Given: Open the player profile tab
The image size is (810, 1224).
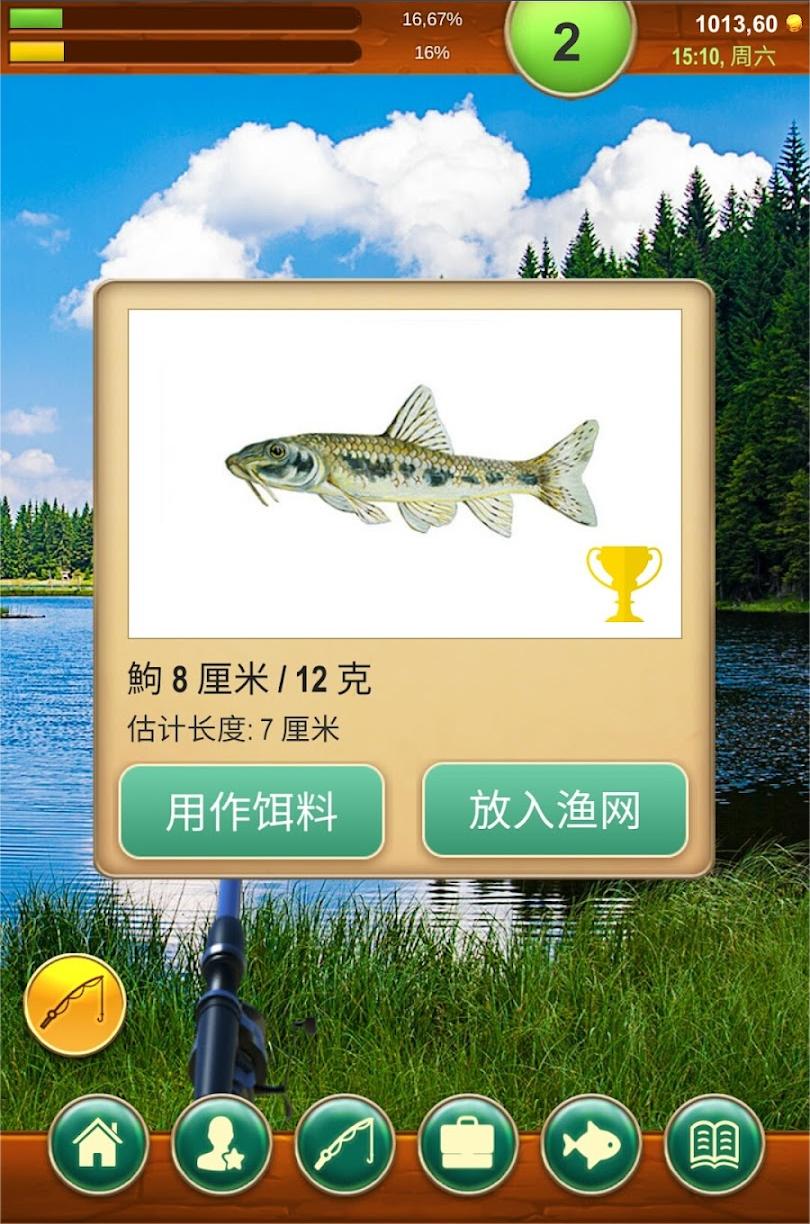Looking at the screenshot, I should [x=221, y=1145].
